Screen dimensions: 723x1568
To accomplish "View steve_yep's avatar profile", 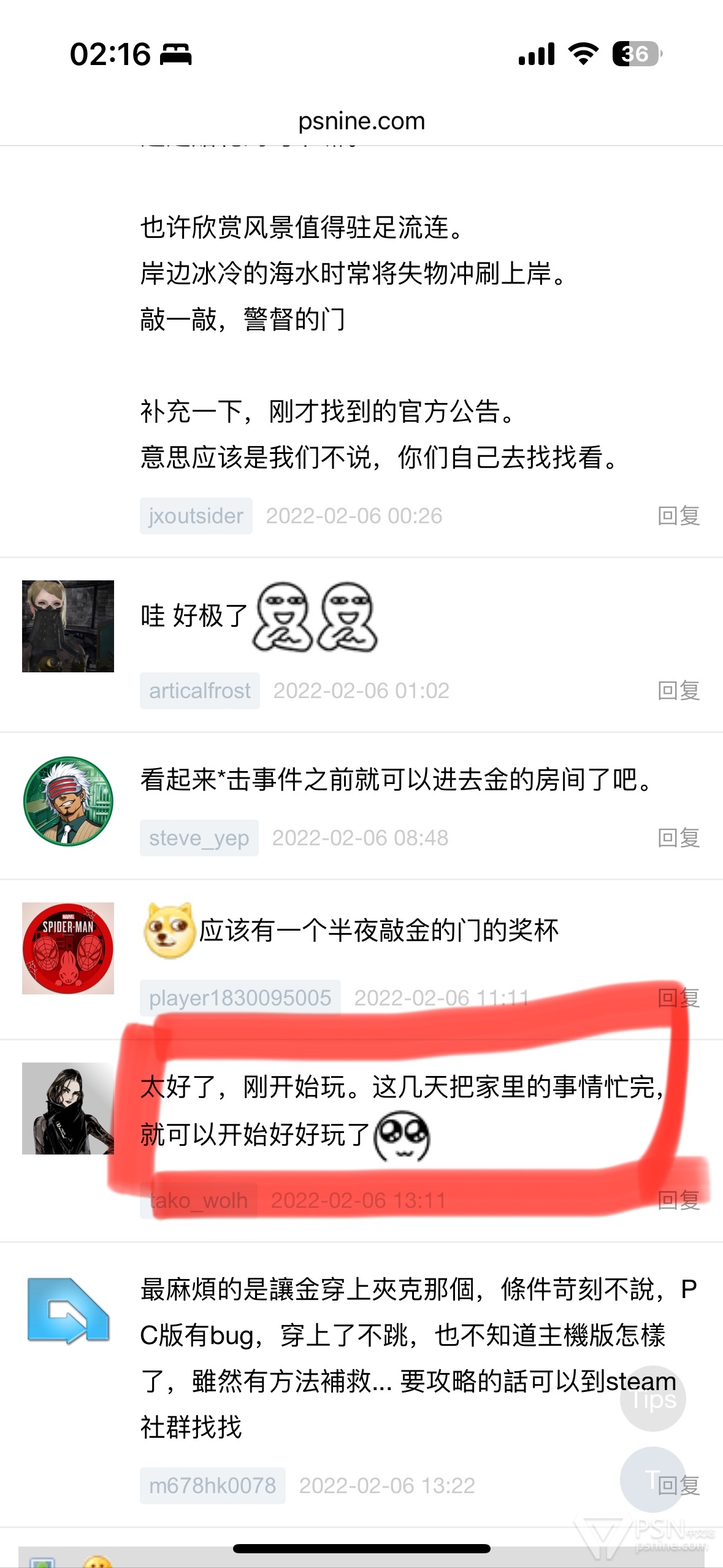I will (x=68, y=801).
